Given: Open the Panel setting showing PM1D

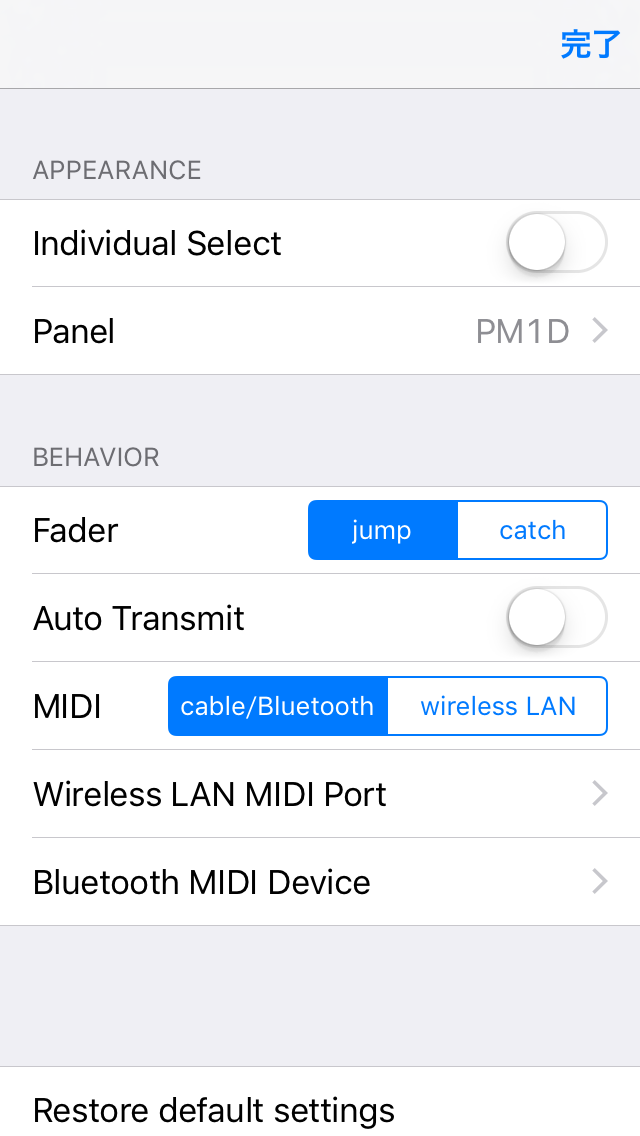Looking at the screenshot, I should click(x=320, y=331).
